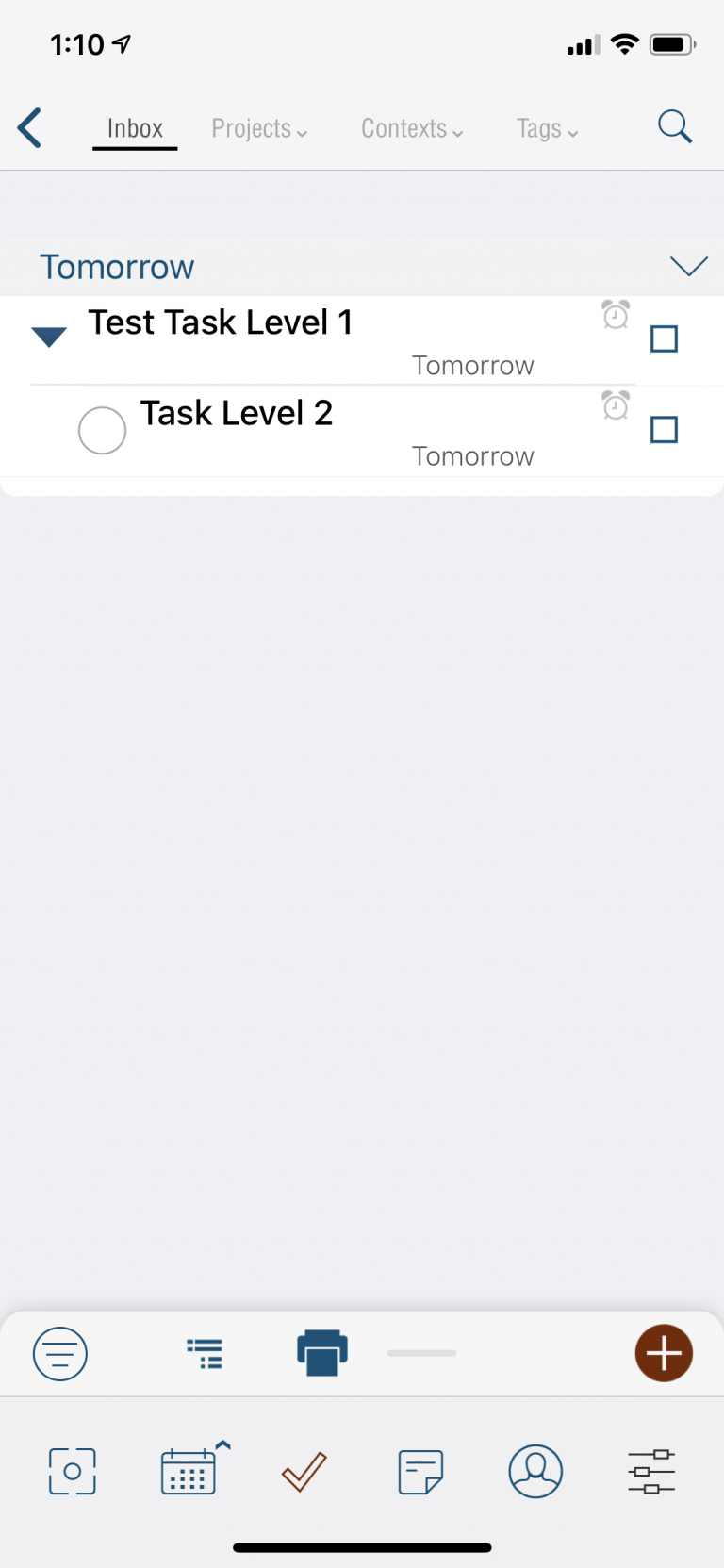Open the notes icon
Image resolution: width=724 pixels, height=1568 pixels.
point(420,1471)
